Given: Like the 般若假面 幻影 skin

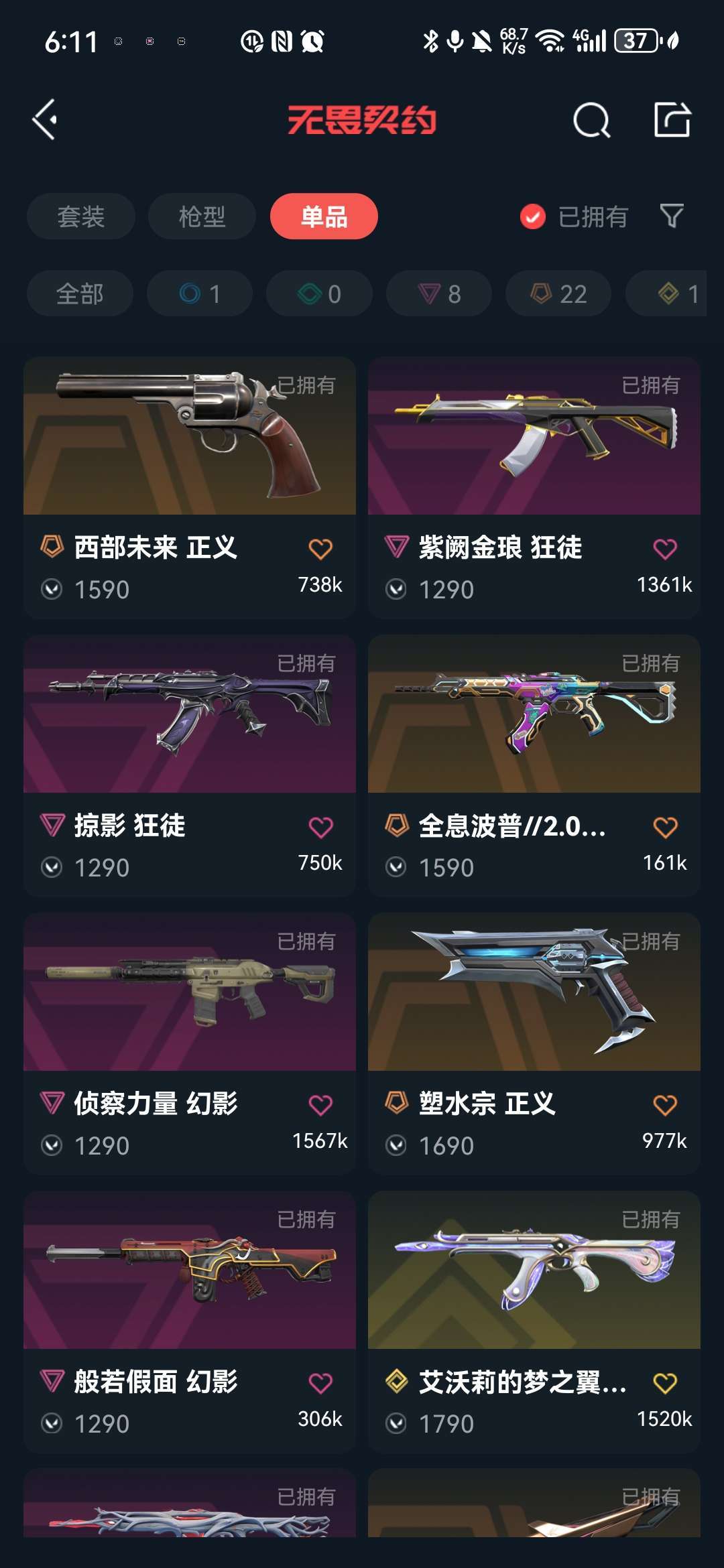Looking at the screenshot, I should point(320,1383).
